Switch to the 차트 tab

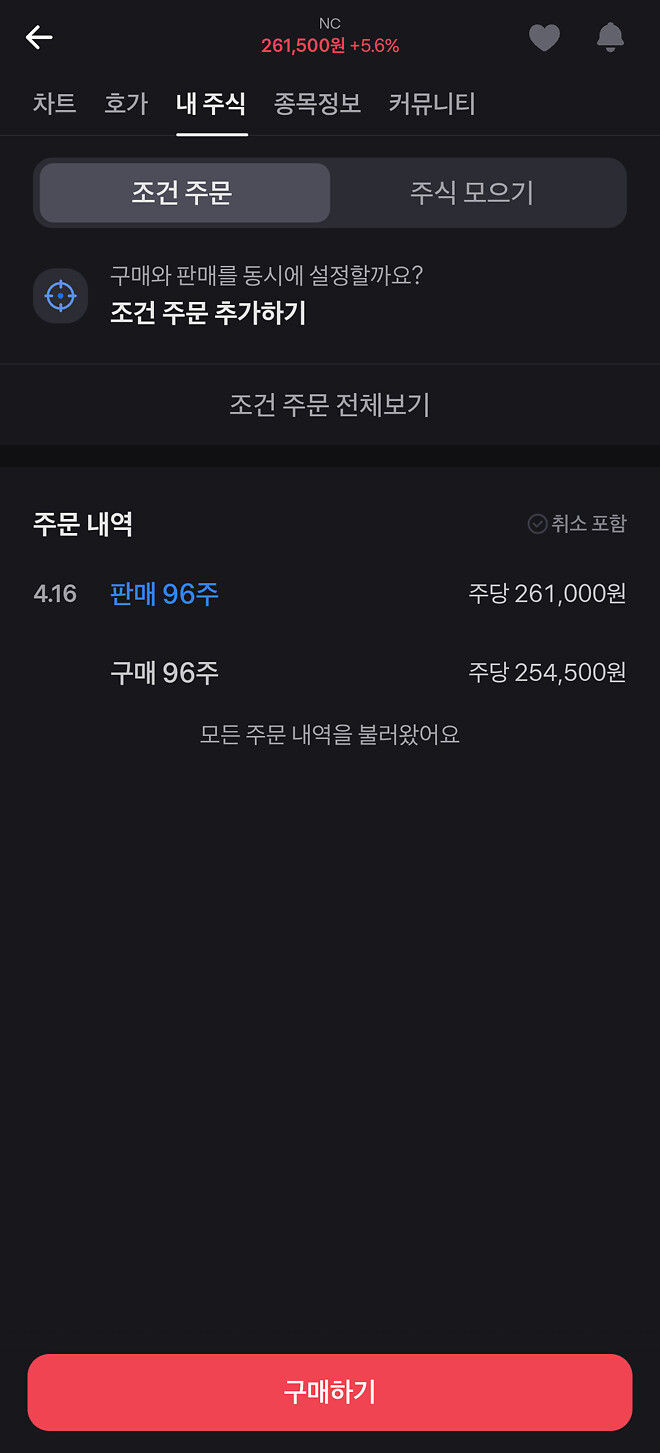(x=54, y=104)
